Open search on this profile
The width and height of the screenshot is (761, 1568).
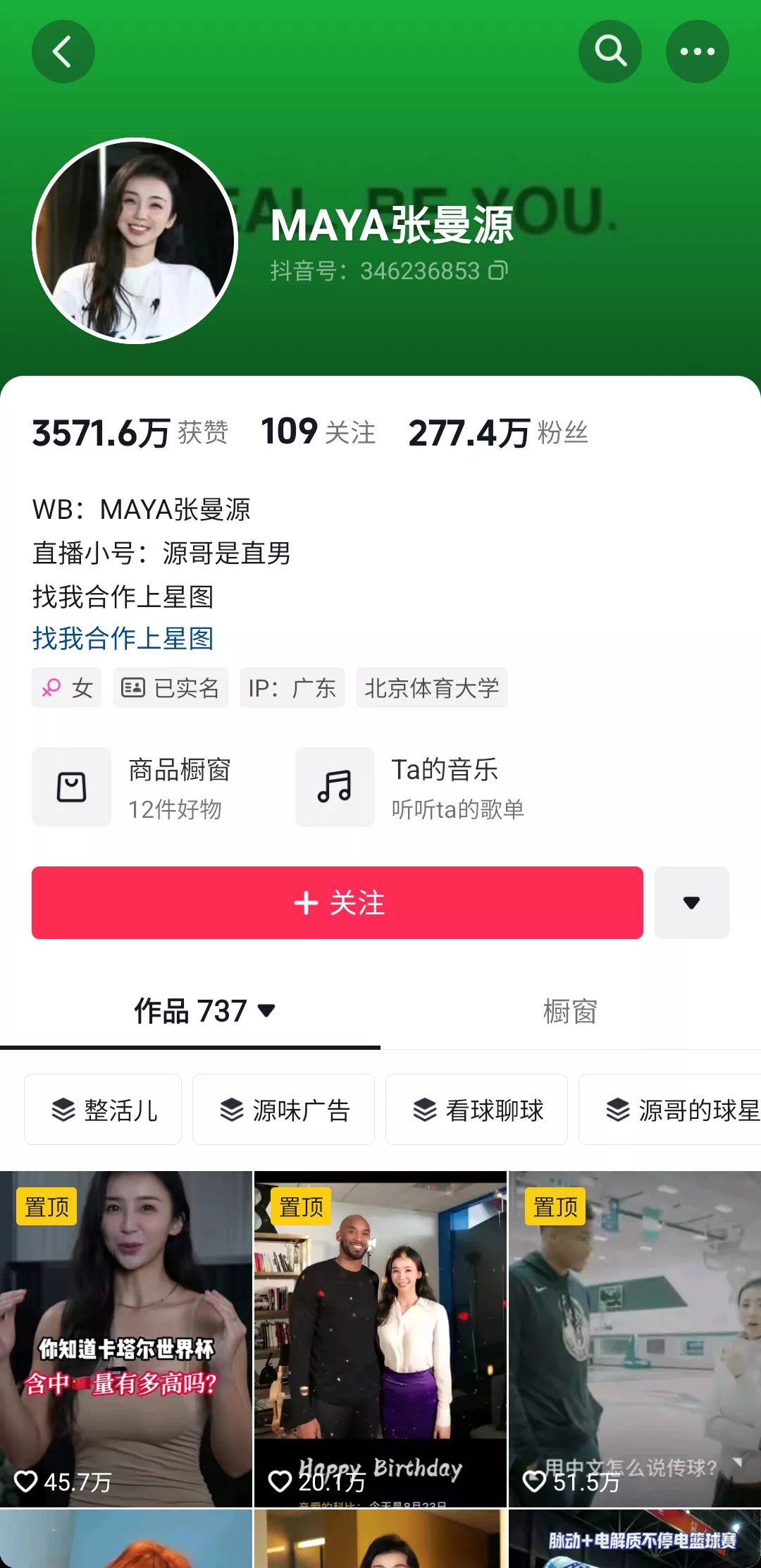610,51
